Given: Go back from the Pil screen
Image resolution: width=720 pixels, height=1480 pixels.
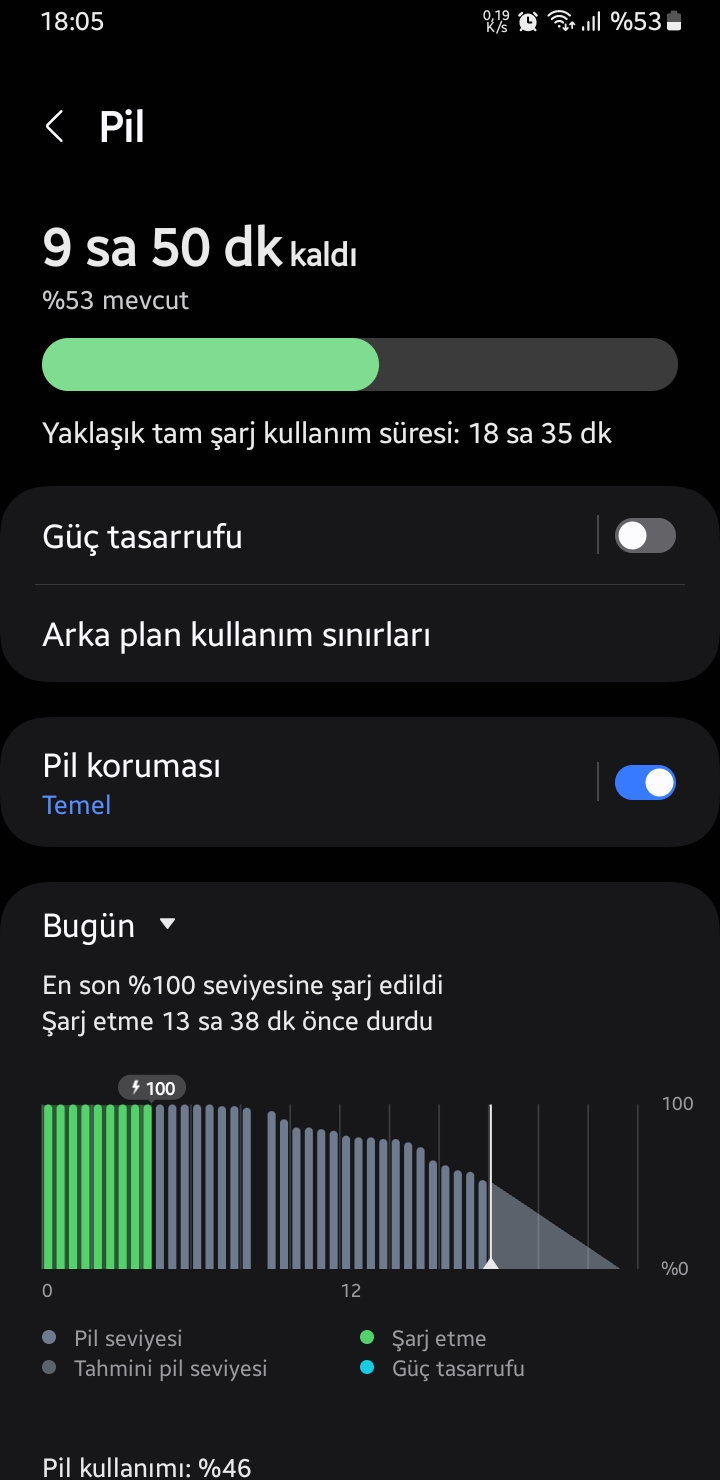Looking at the screenshot, I should tap(55, 127).
